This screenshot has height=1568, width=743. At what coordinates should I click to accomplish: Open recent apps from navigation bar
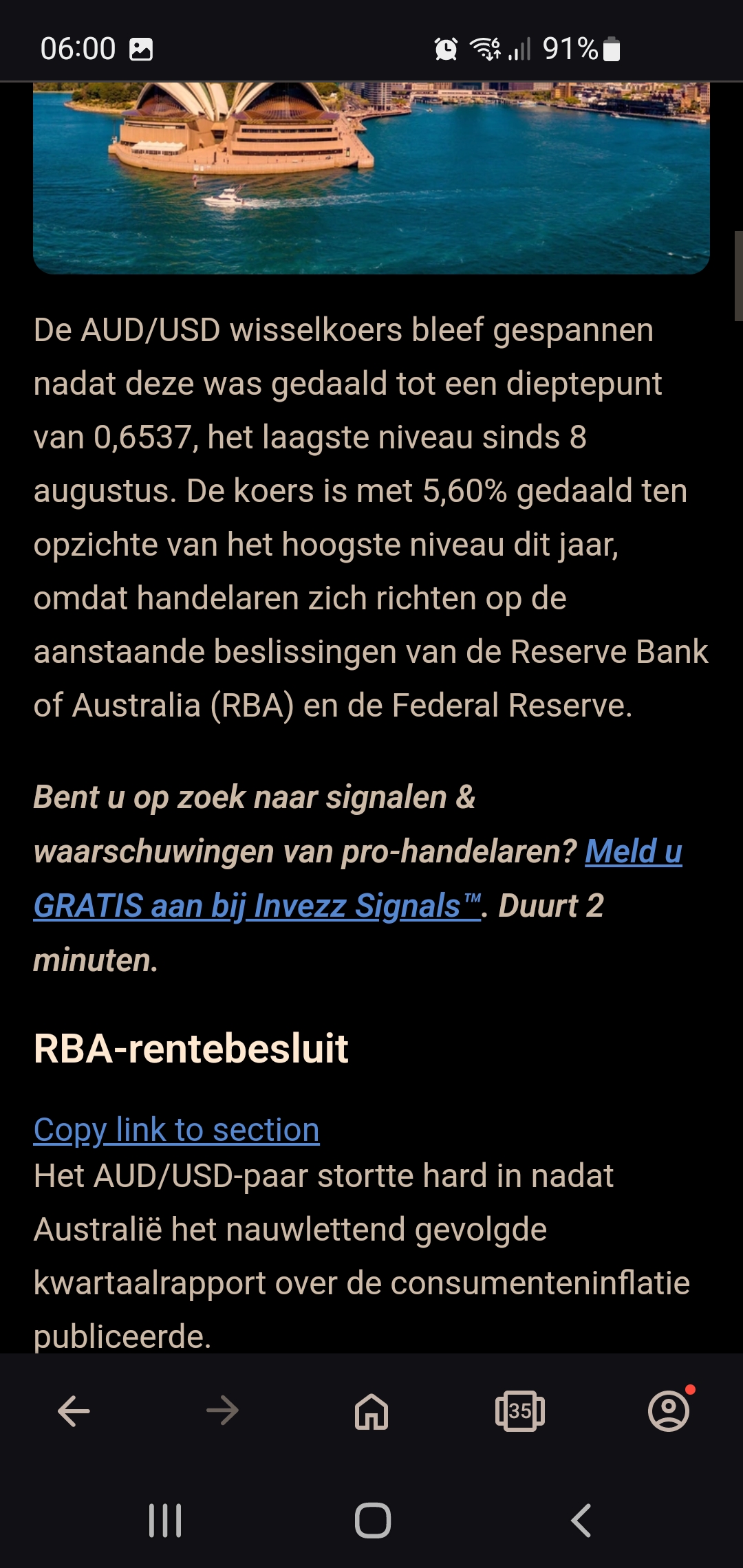click(x=165, y=1521)
